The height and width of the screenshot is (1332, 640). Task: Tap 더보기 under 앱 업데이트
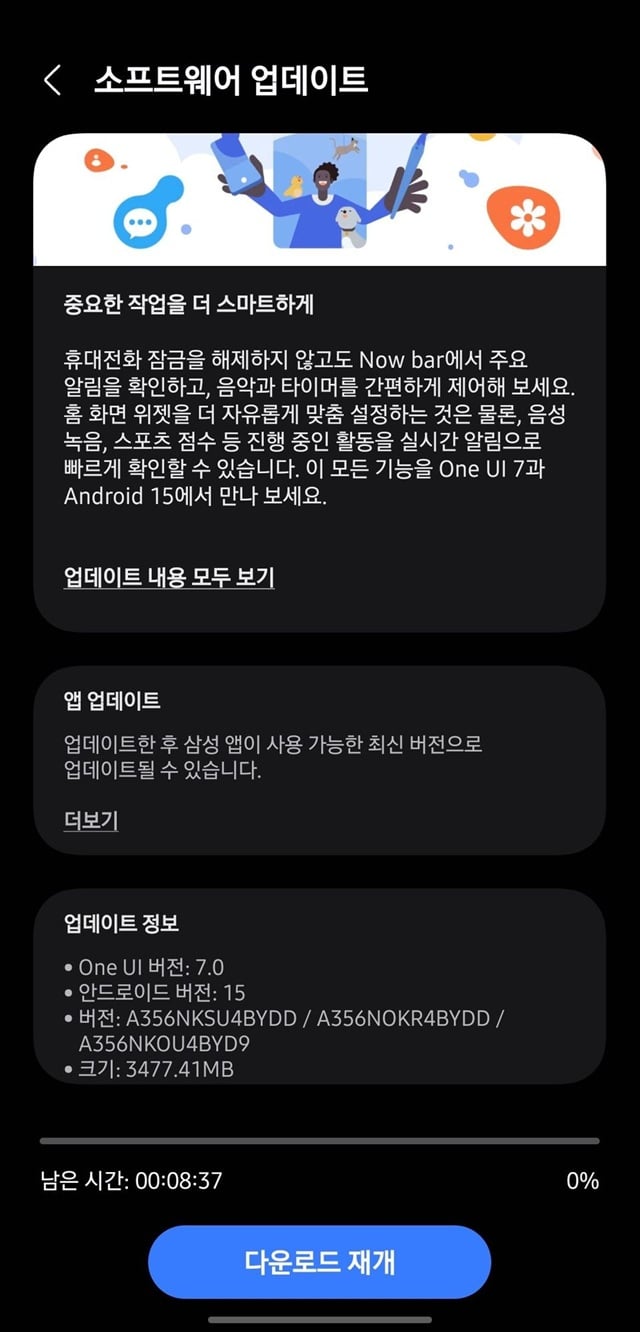pos(91,821)
